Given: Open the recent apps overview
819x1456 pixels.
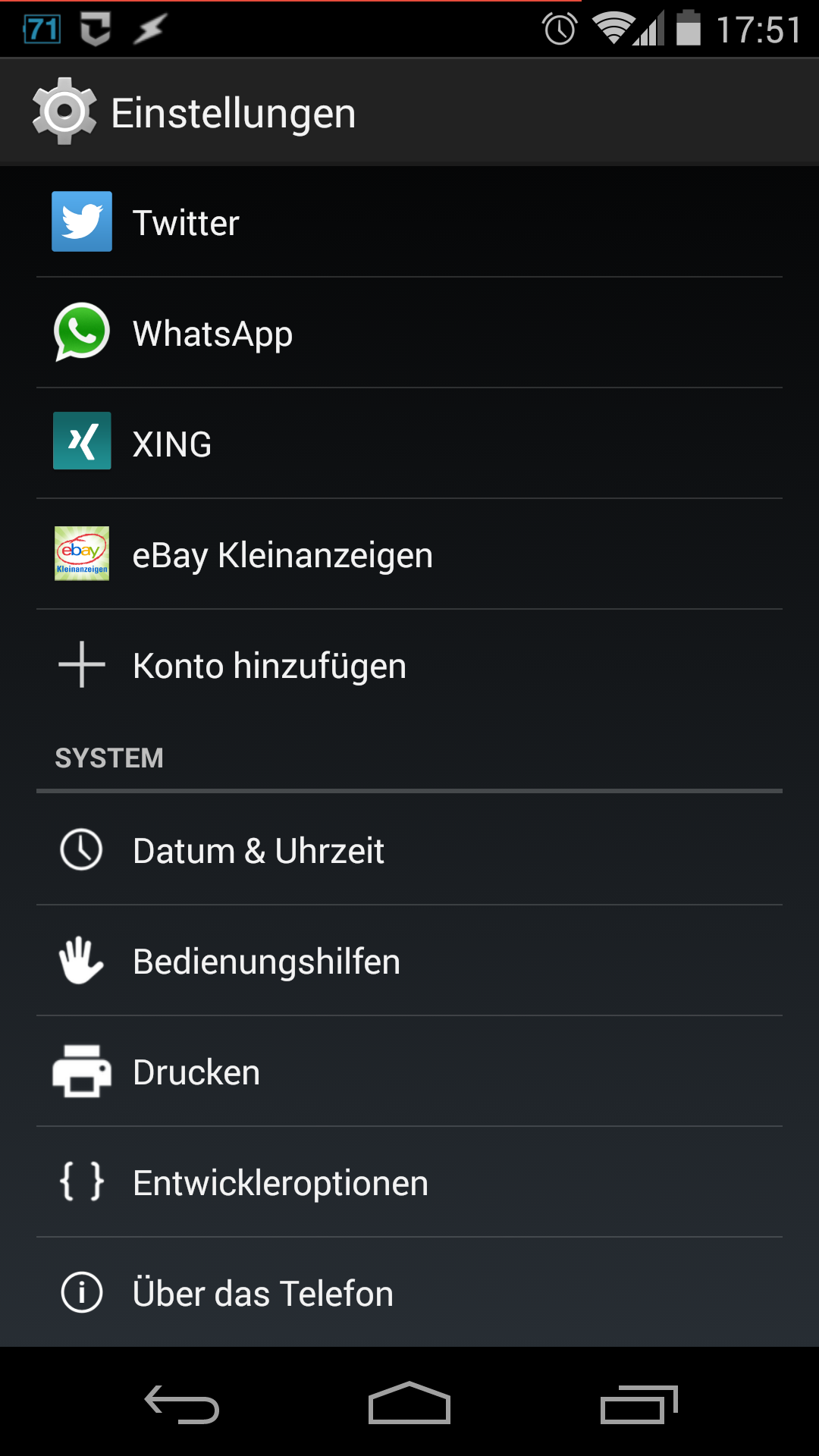Looking at the screenshot, I should click(639, 1403).
